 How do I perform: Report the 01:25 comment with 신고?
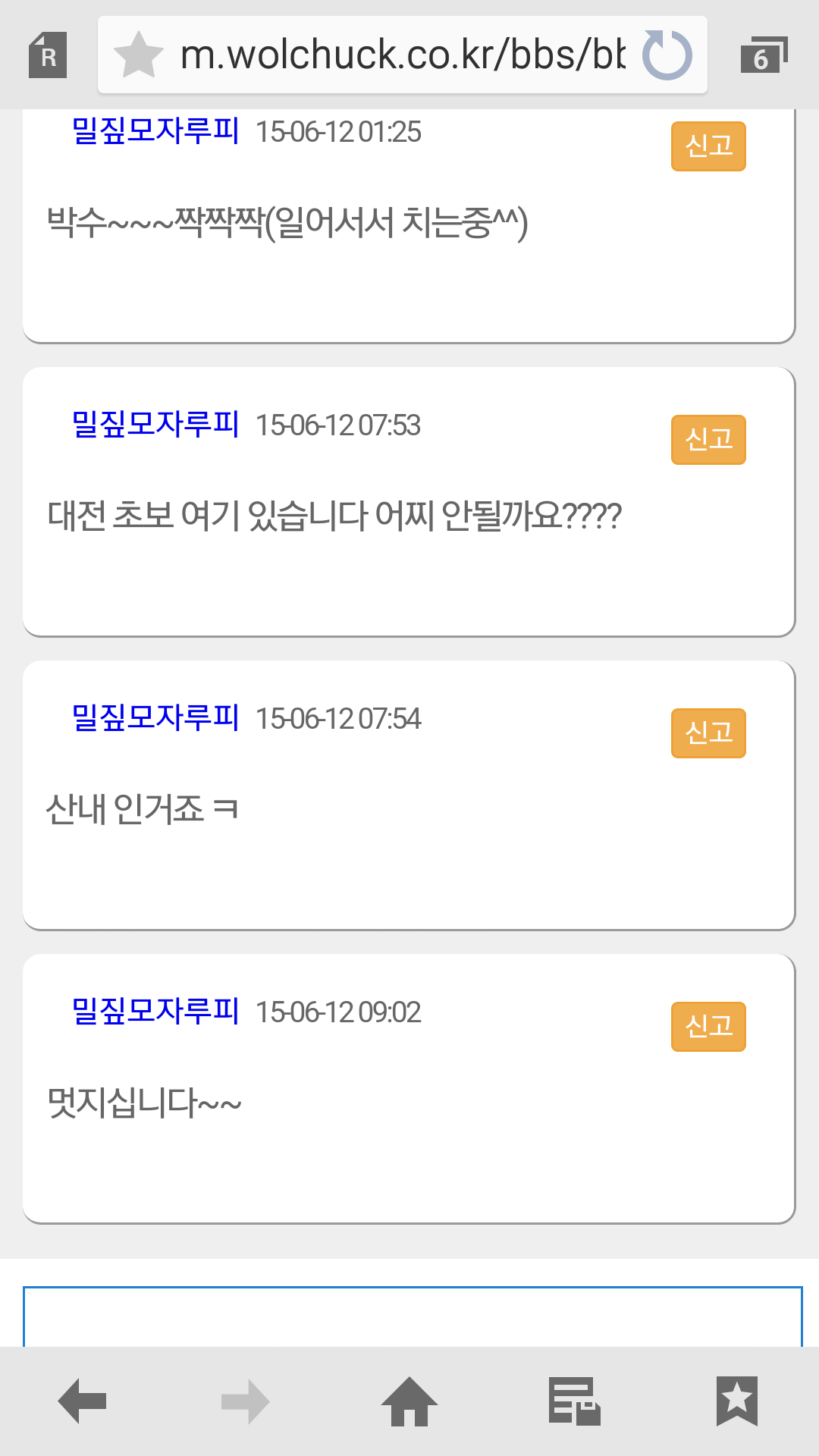(708, 146)
